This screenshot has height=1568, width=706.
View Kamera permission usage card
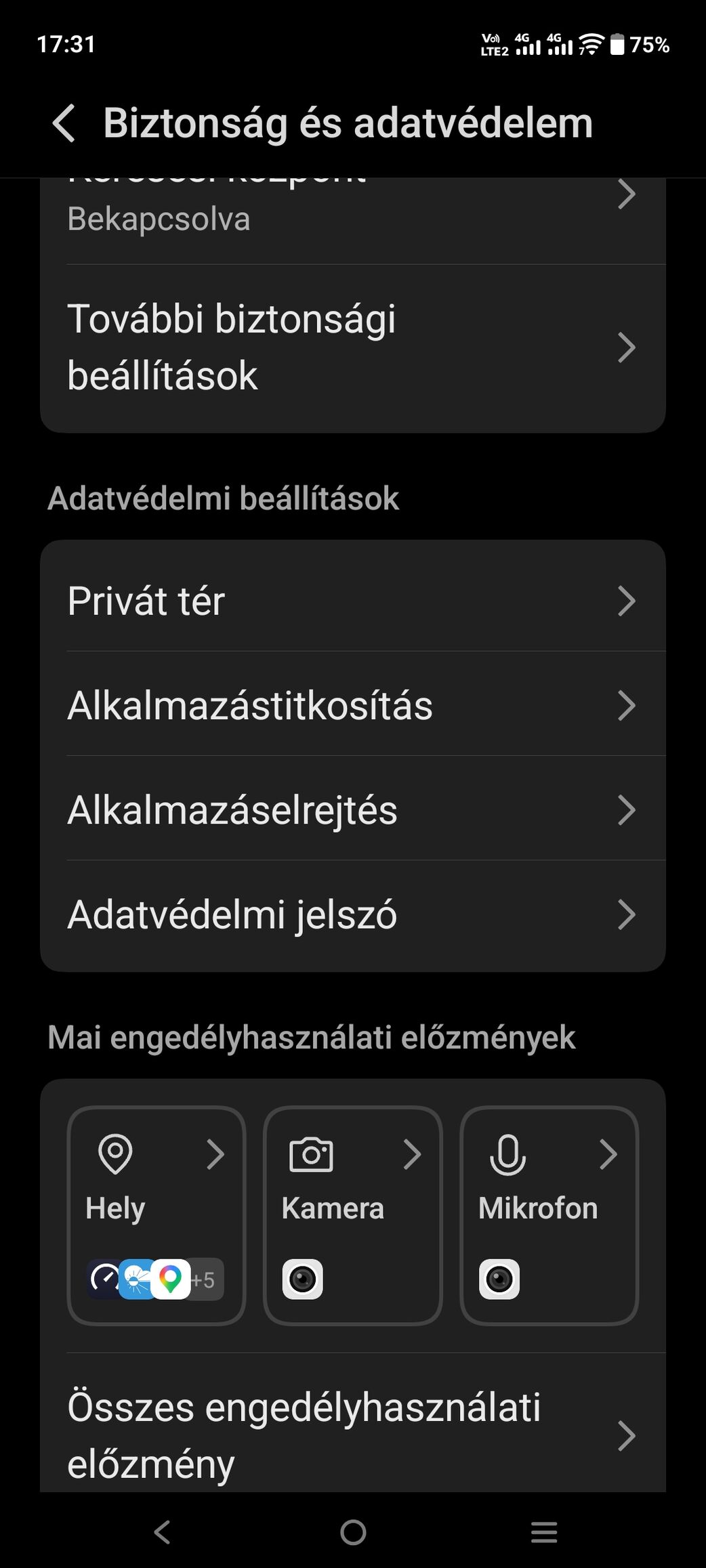coord(352,1214)
